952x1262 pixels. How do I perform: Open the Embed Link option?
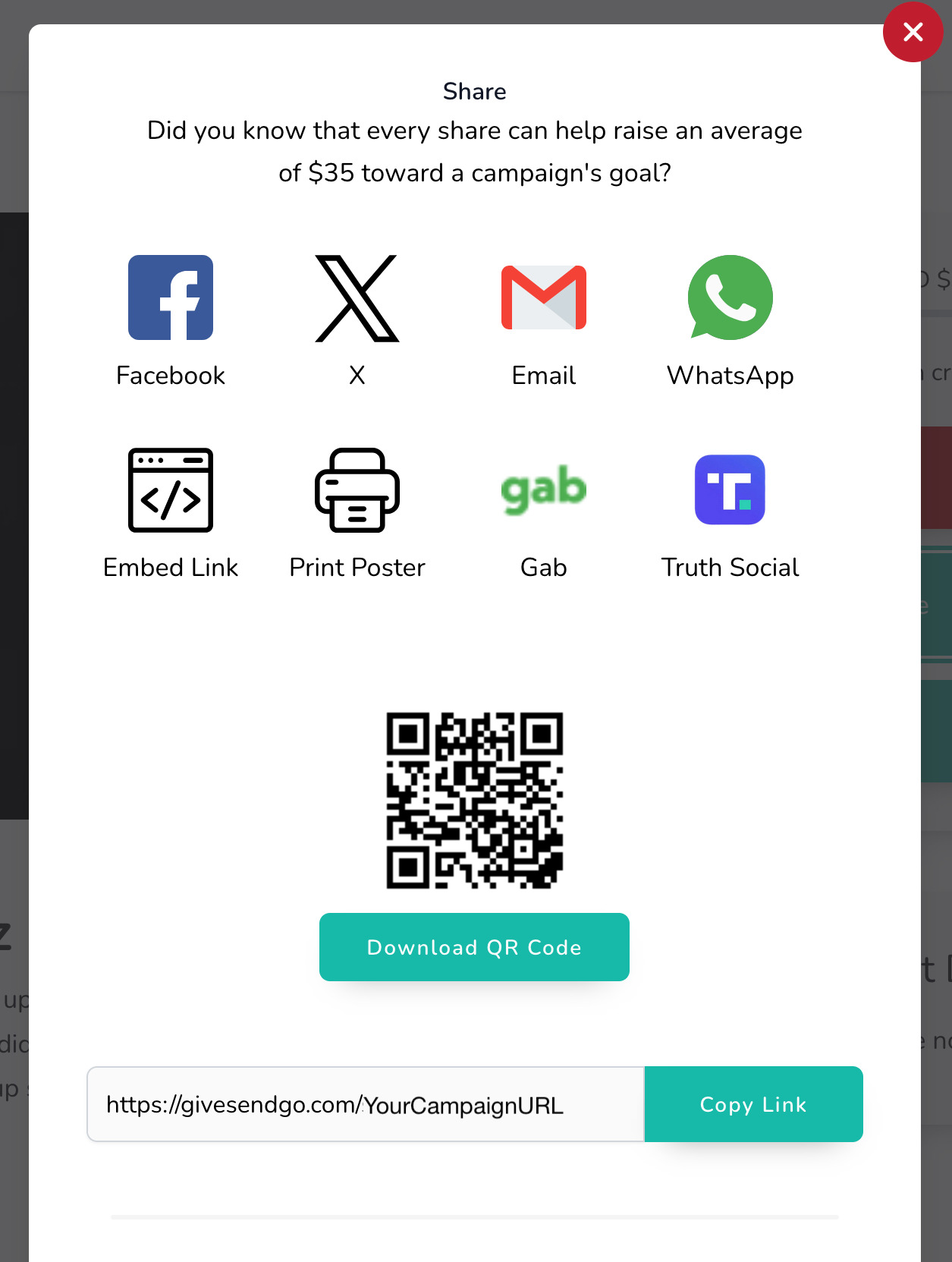171,490
